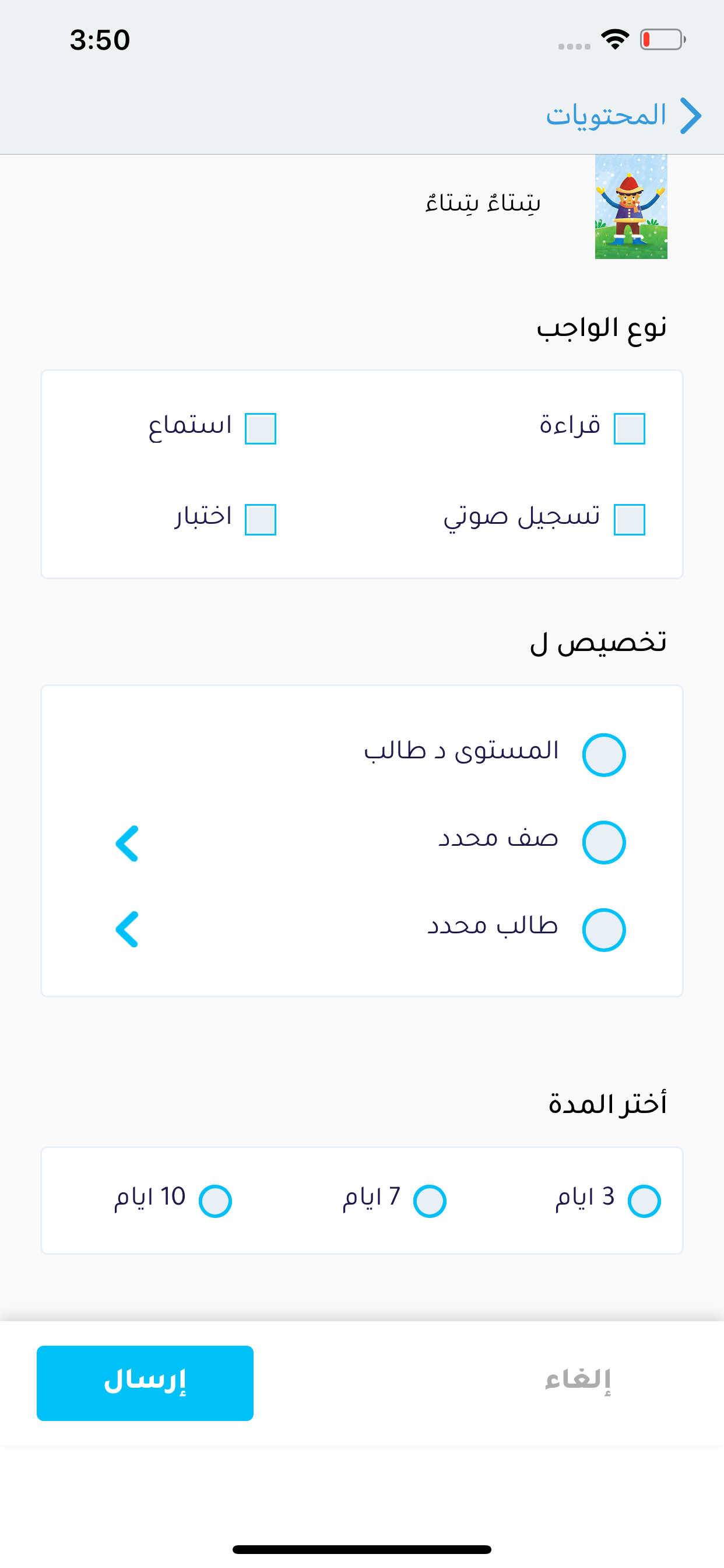
Task: Tick the تسجيل صوتي checkbox
Action: pyautogui.click(x=629, y=519)
